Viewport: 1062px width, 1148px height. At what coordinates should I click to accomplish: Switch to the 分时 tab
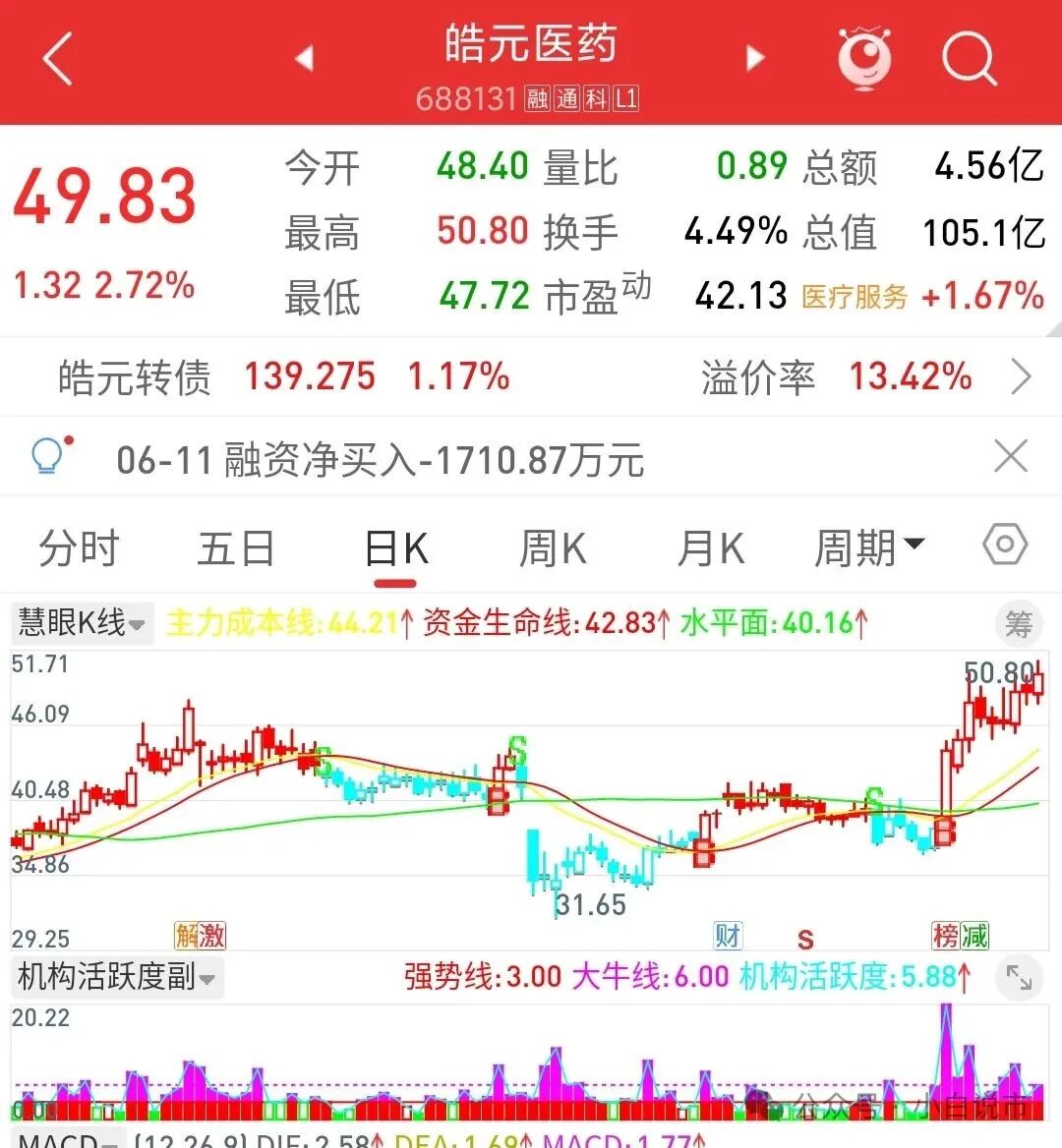pyautogui.click(x=79, y=547)
